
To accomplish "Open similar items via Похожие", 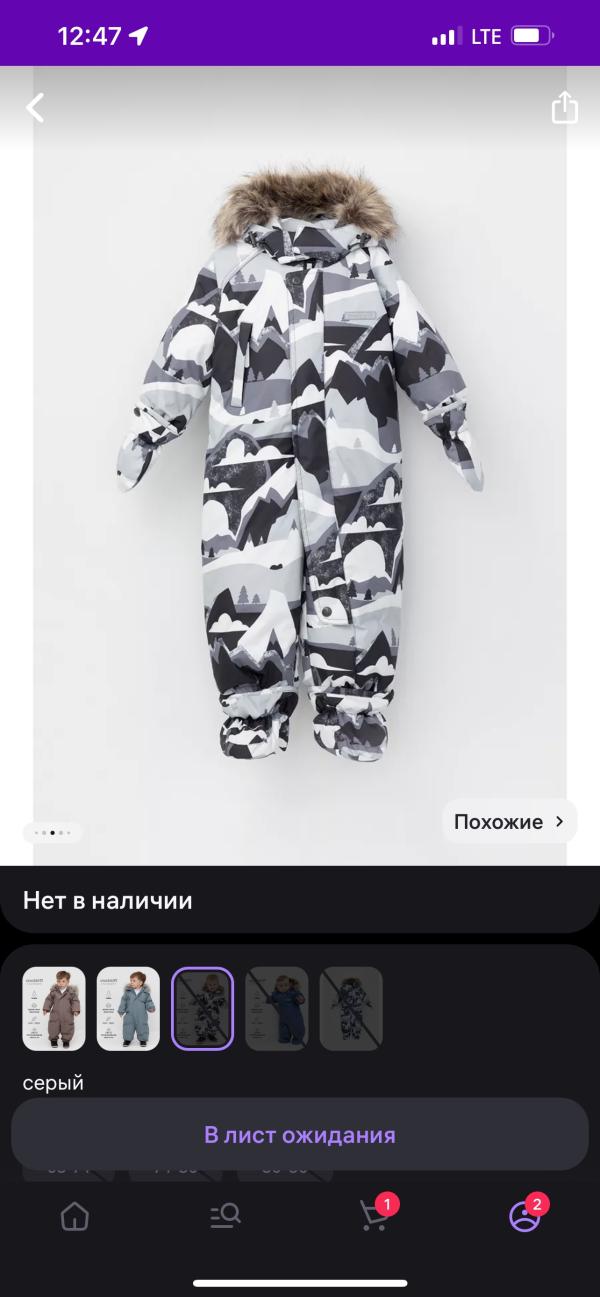I will pos(509,822).
